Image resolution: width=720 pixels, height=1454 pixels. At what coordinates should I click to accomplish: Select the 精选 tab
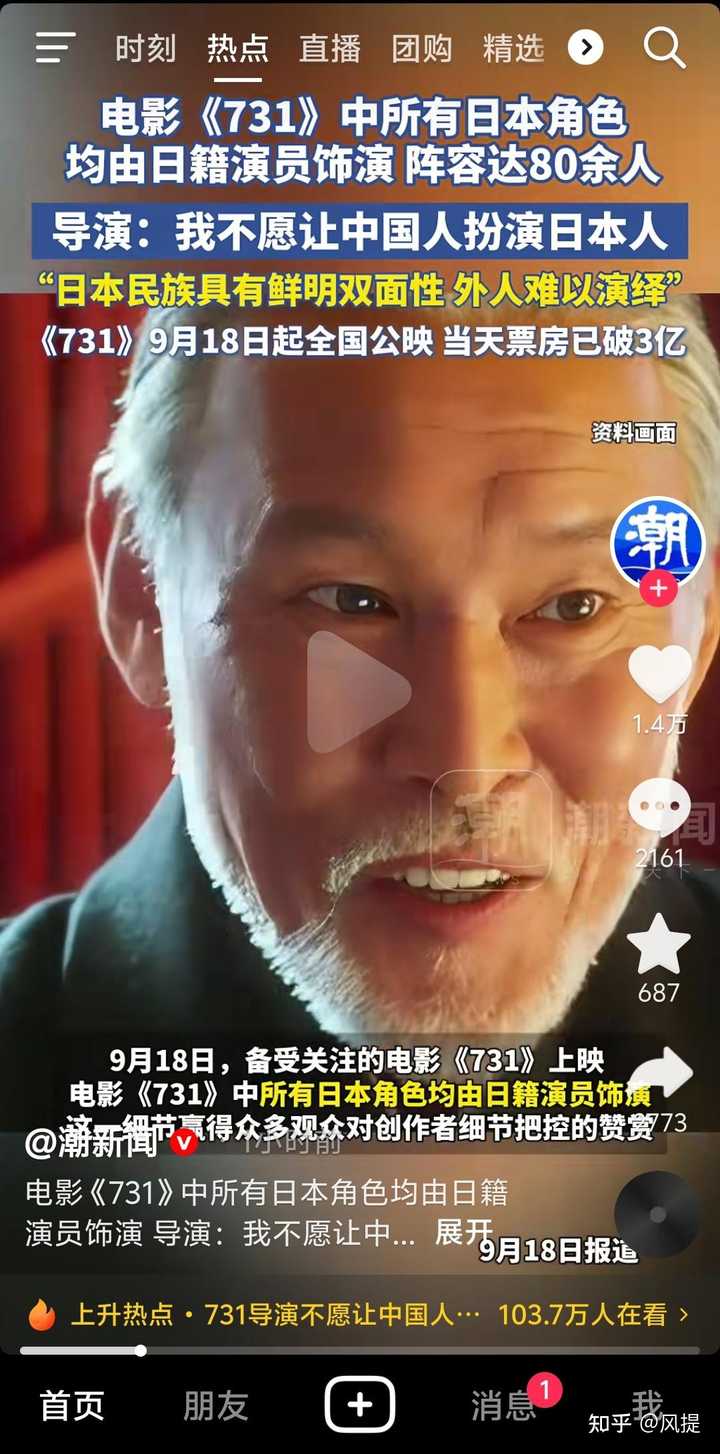click(x=513, y=48)
